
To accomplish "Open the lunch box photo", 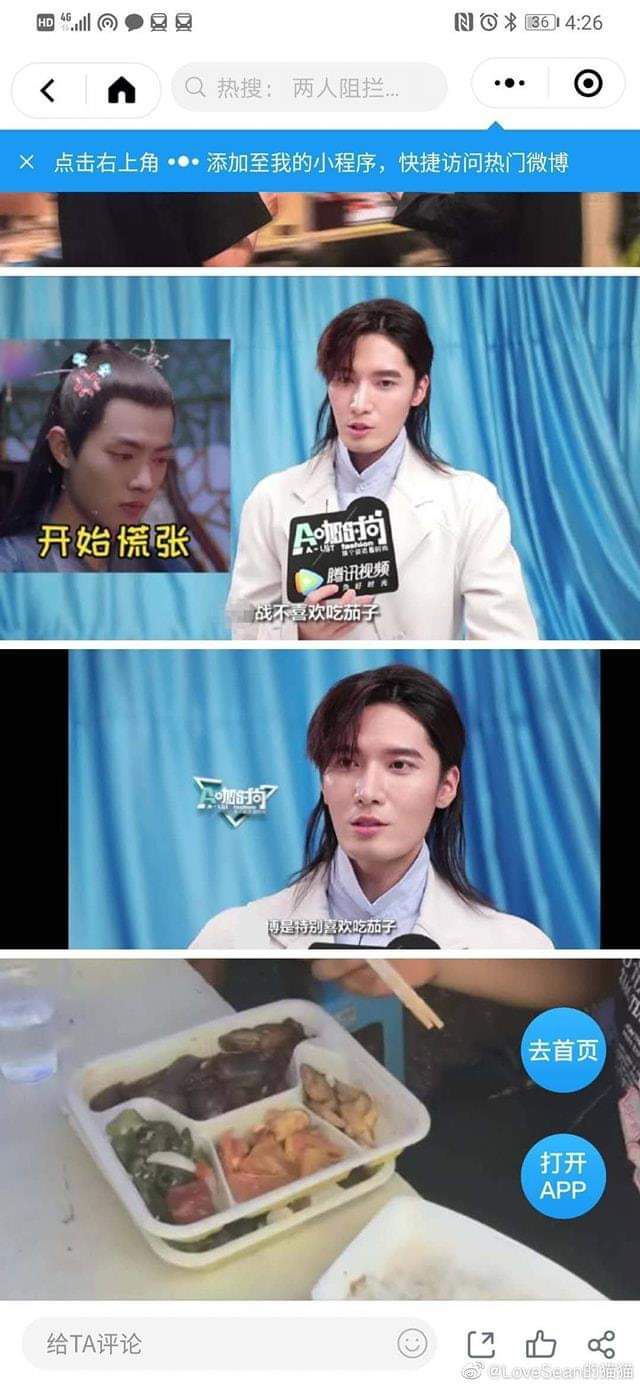I will pyautogui.click(x=320, y=1129).
